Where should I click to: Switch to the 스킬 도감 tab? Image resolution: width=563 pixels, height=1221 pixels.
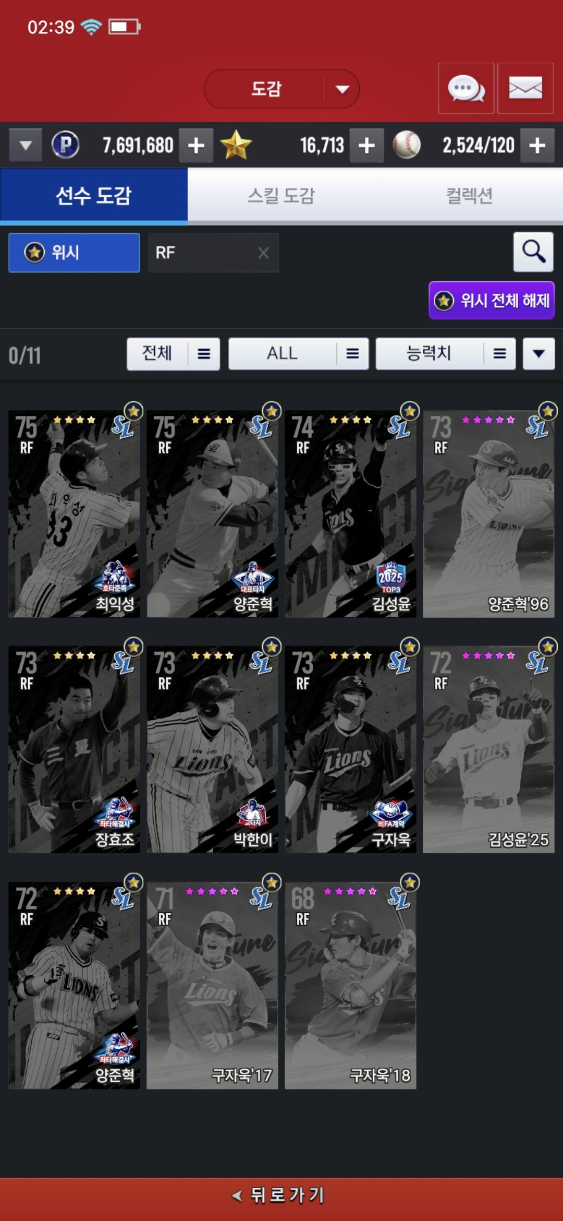tap(281, 196)
